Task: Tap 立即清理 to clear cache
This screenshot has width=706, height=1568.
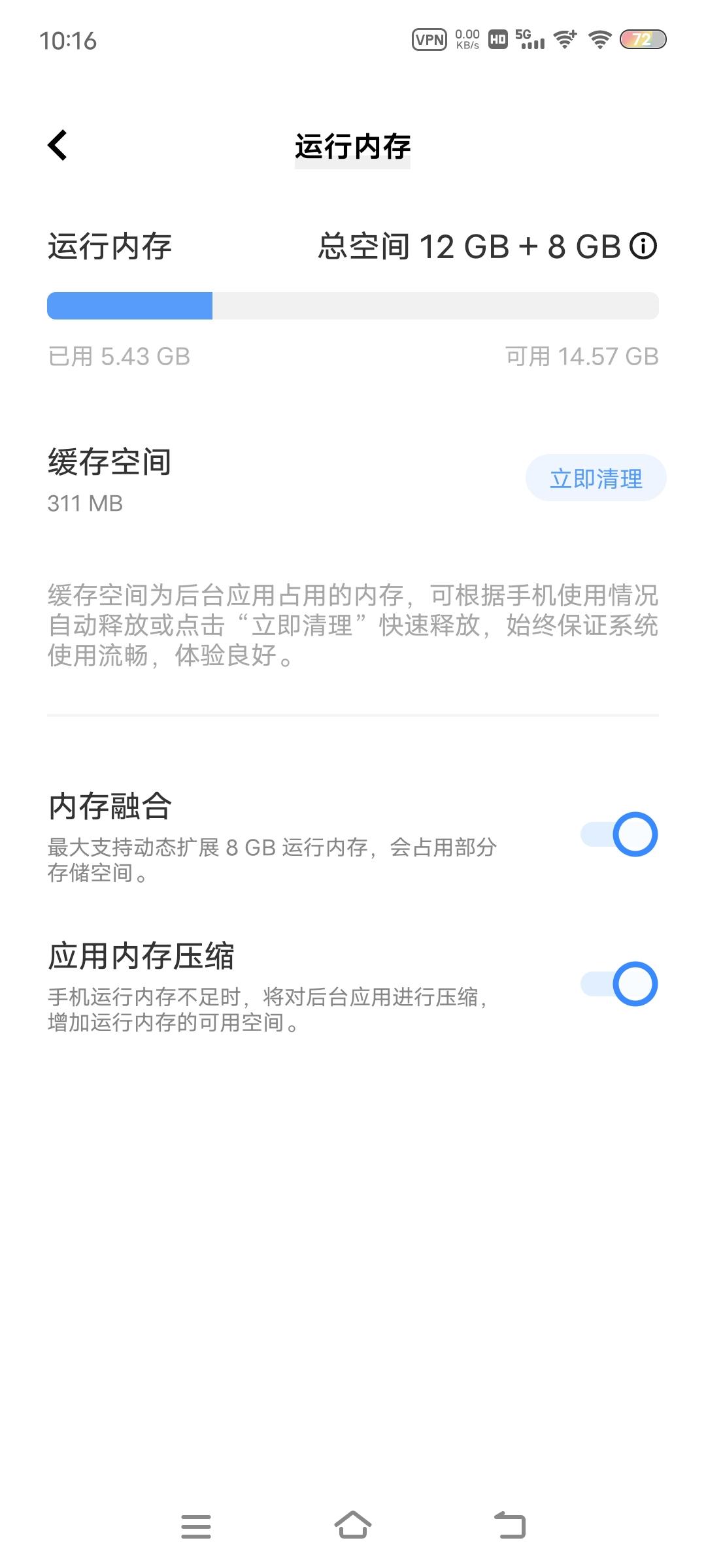Action: 595,478
